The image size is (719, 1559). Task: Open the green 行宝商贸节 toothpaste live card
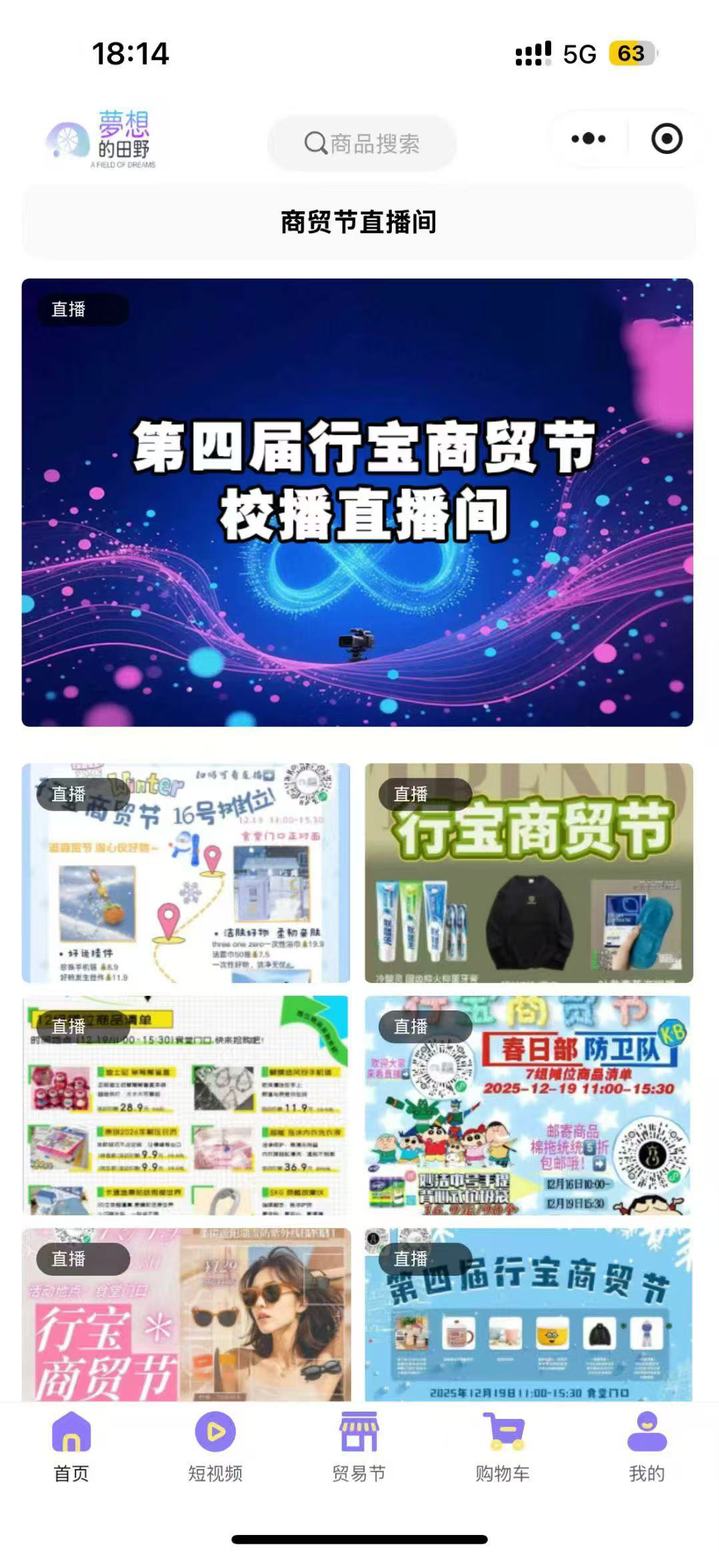(x=528, y=873)
